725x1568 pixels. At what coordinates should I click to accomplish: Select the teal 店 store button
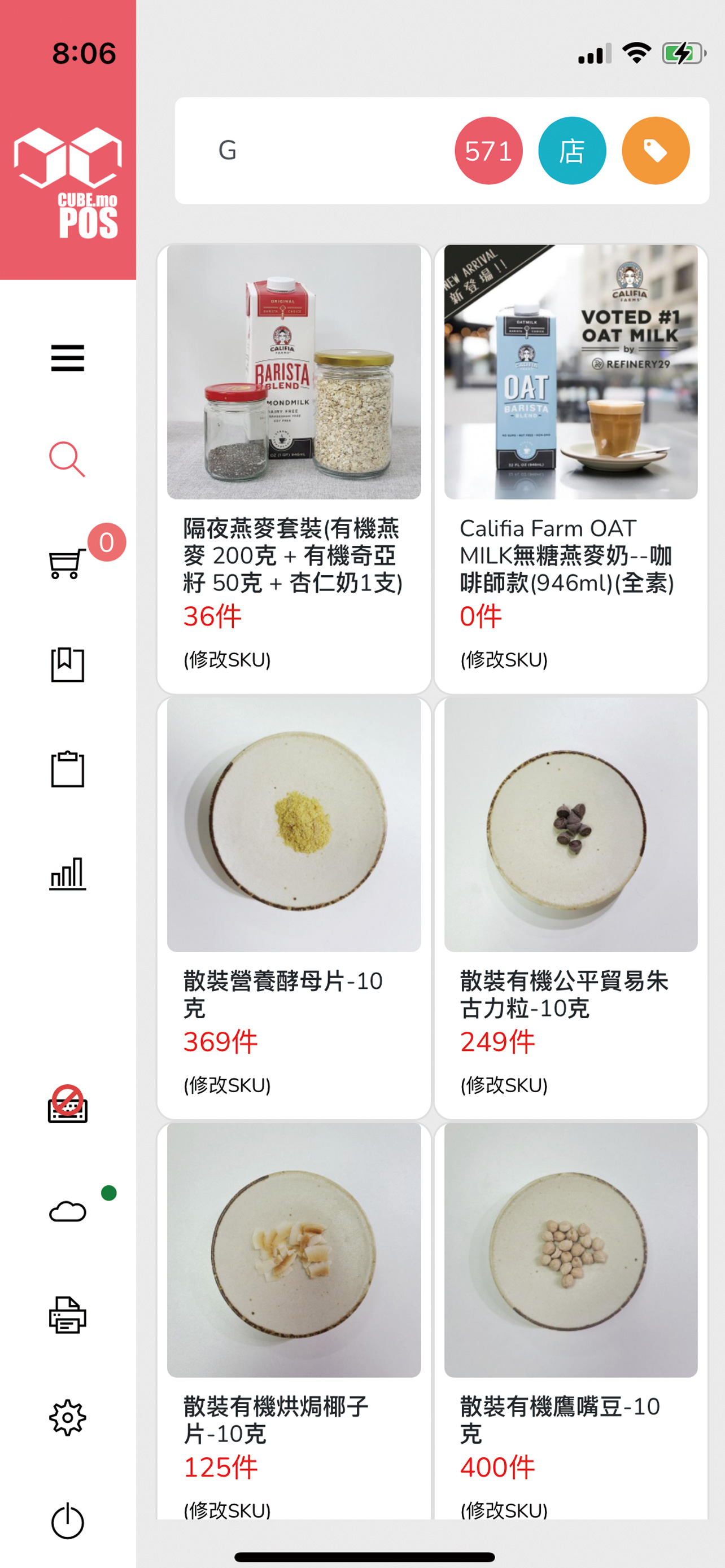tap(571, 150)
